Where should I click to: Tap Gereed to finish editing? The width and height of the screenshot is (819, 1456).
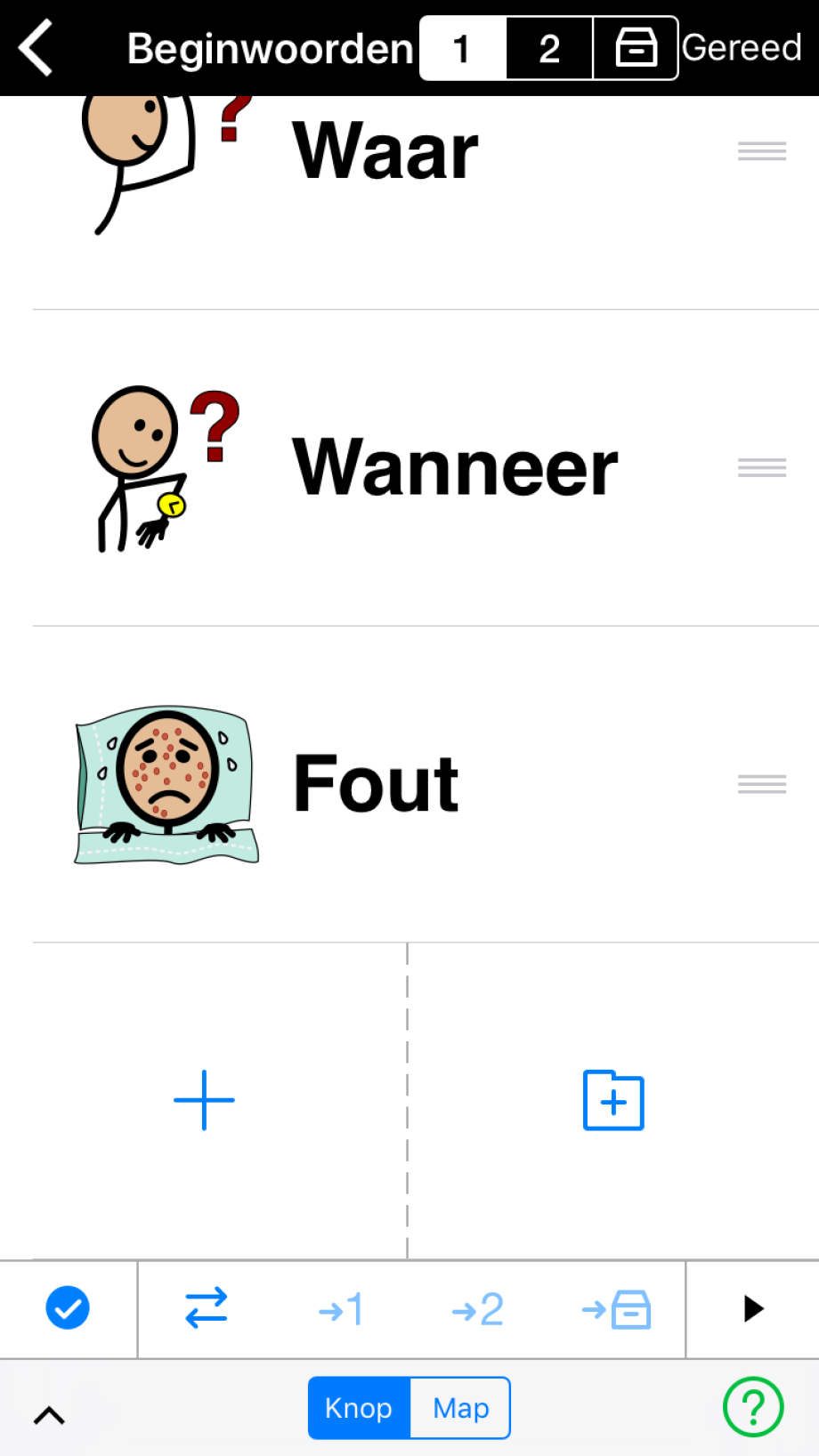click(x=742, y=48)
